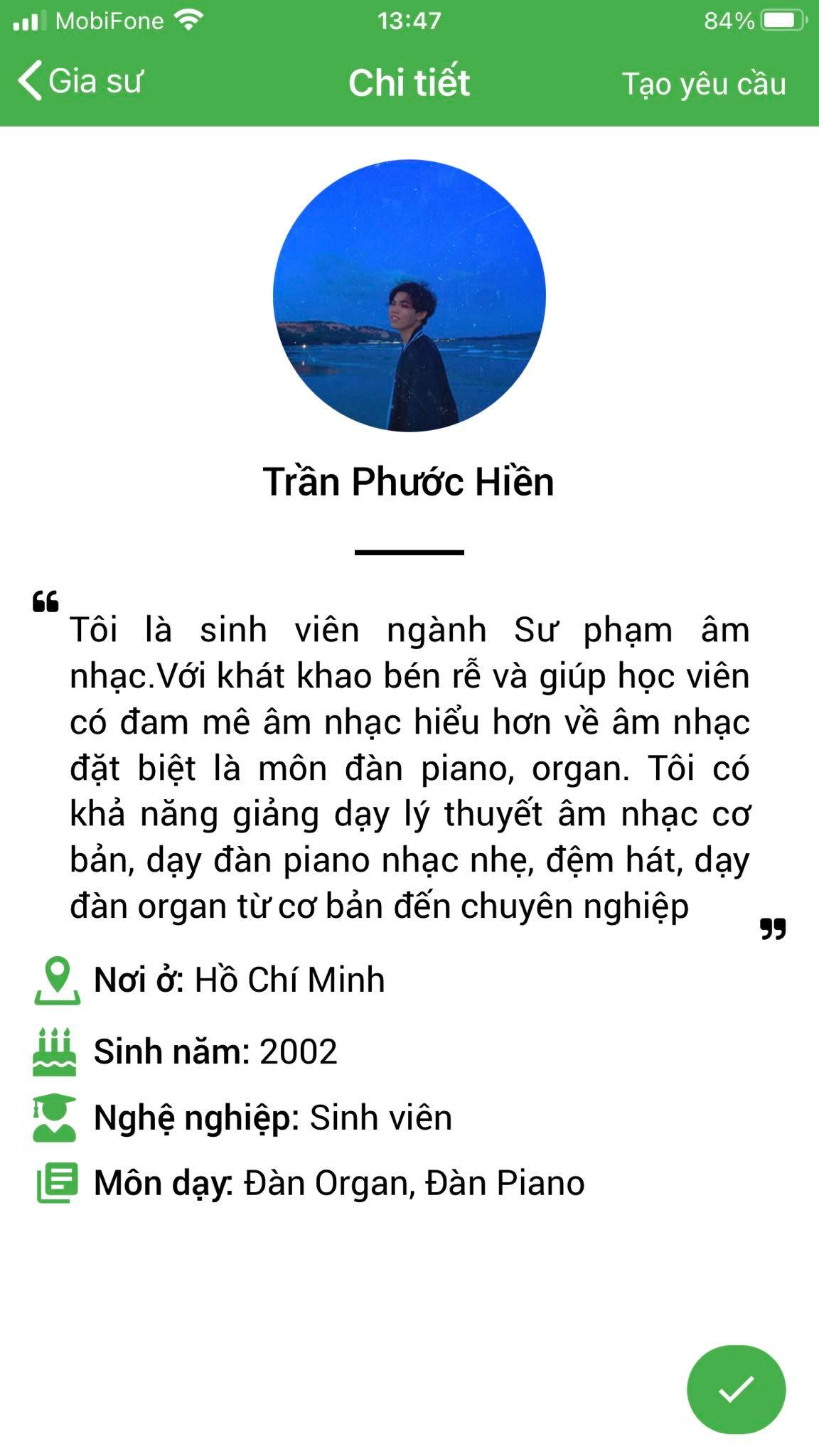Tap Tạo yêu cầu in header
819x1456 pixels.
tap(703, 84)
